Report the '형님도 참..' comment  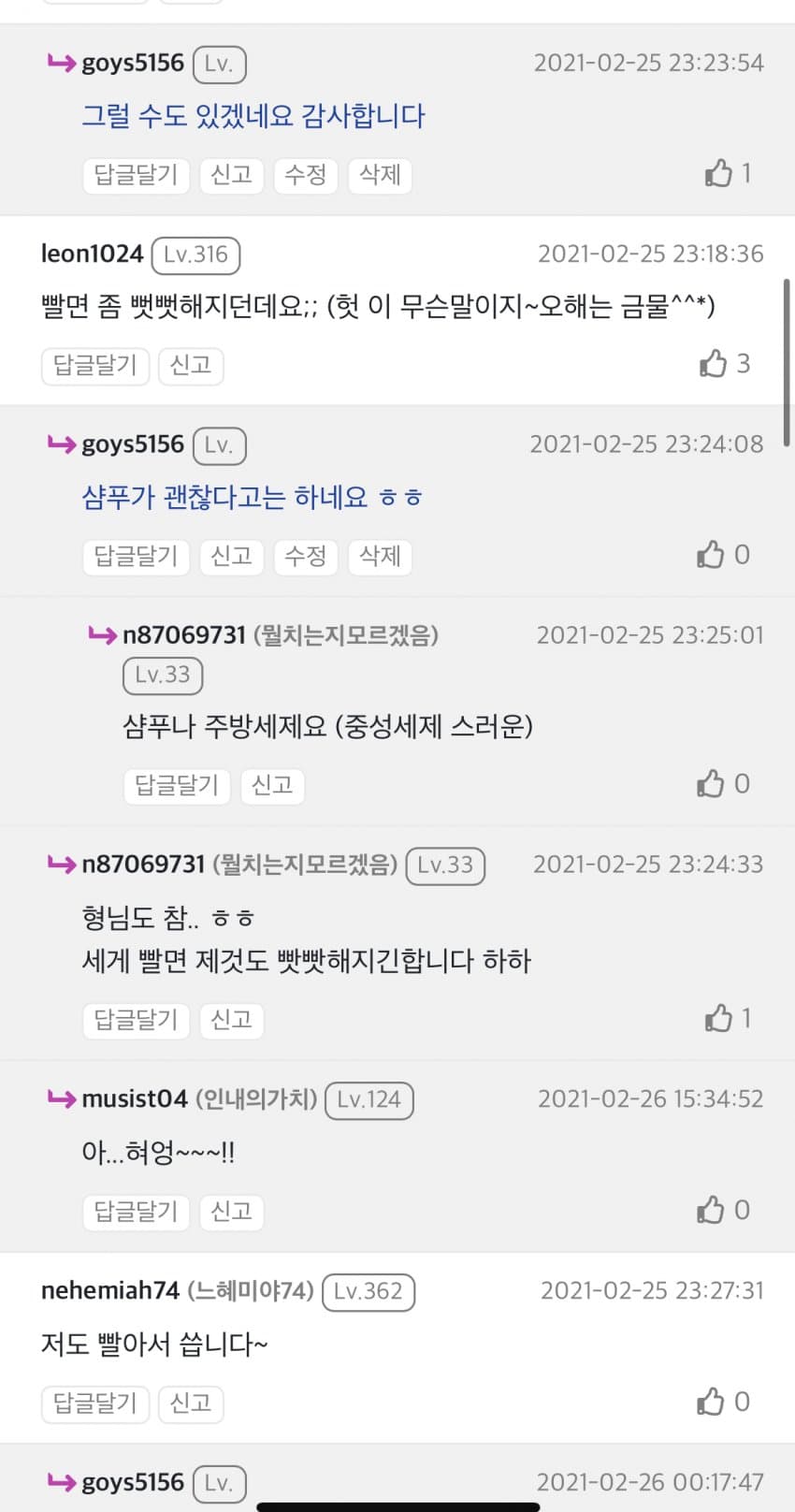tap(231, 1020)
